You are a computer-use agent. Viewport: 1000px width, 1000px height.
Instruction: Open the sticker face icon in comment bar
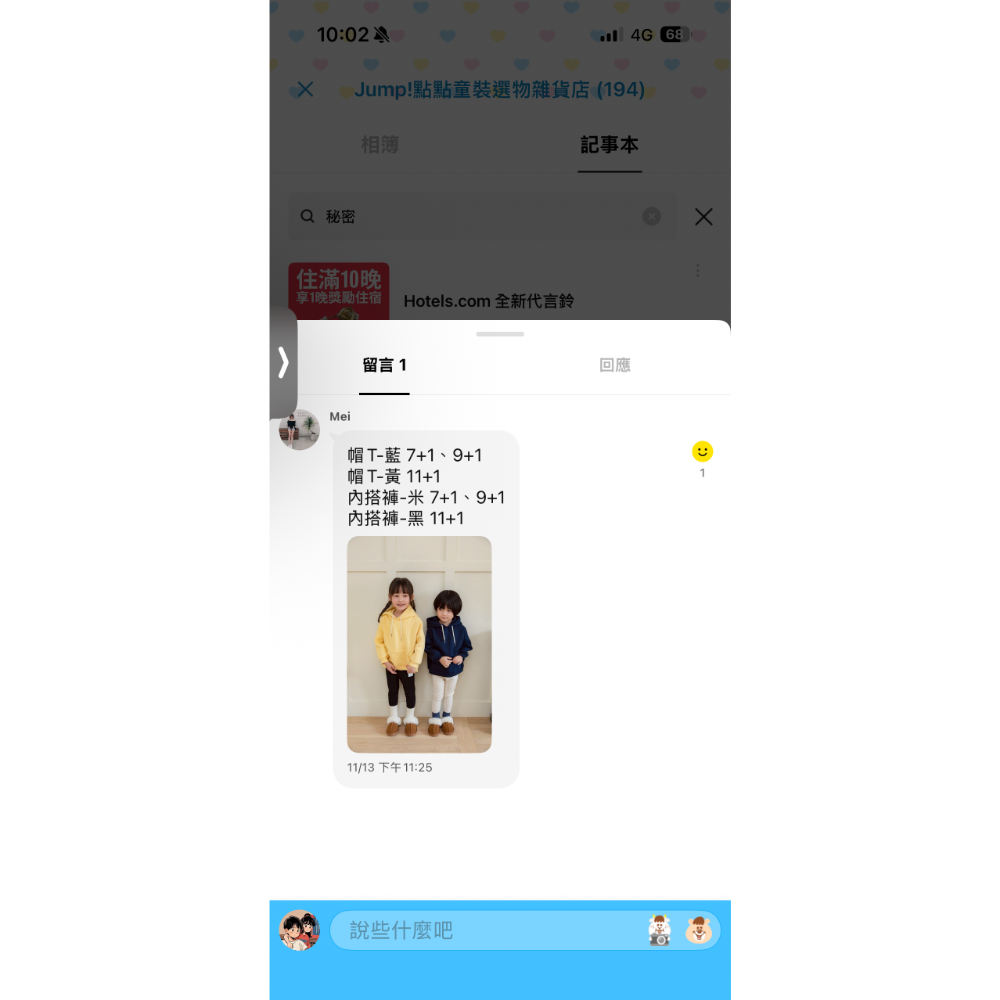point(698,930)
